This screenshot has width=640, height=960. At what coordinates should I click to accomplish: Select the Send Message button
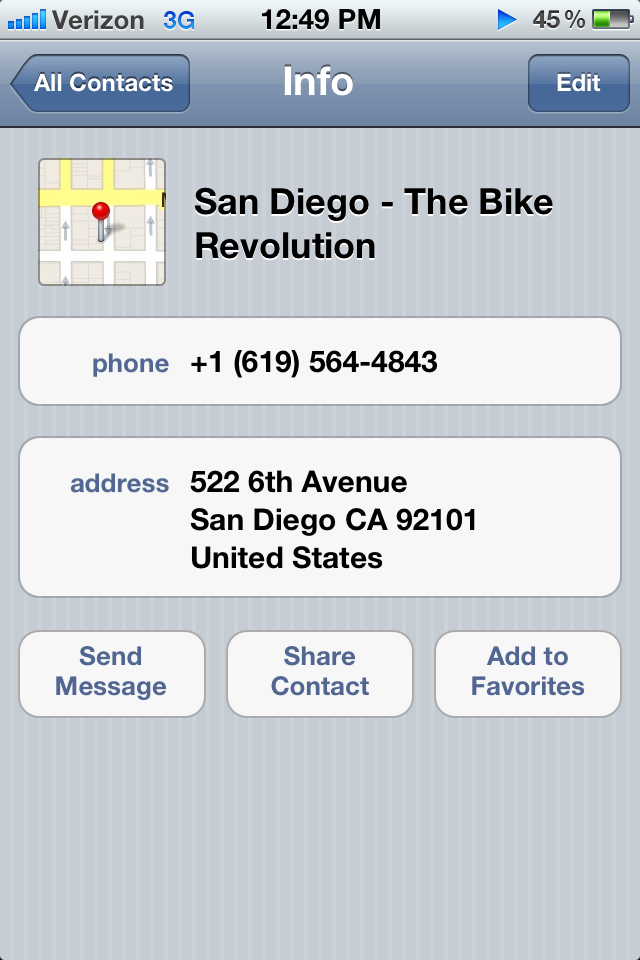coord(111,673)
